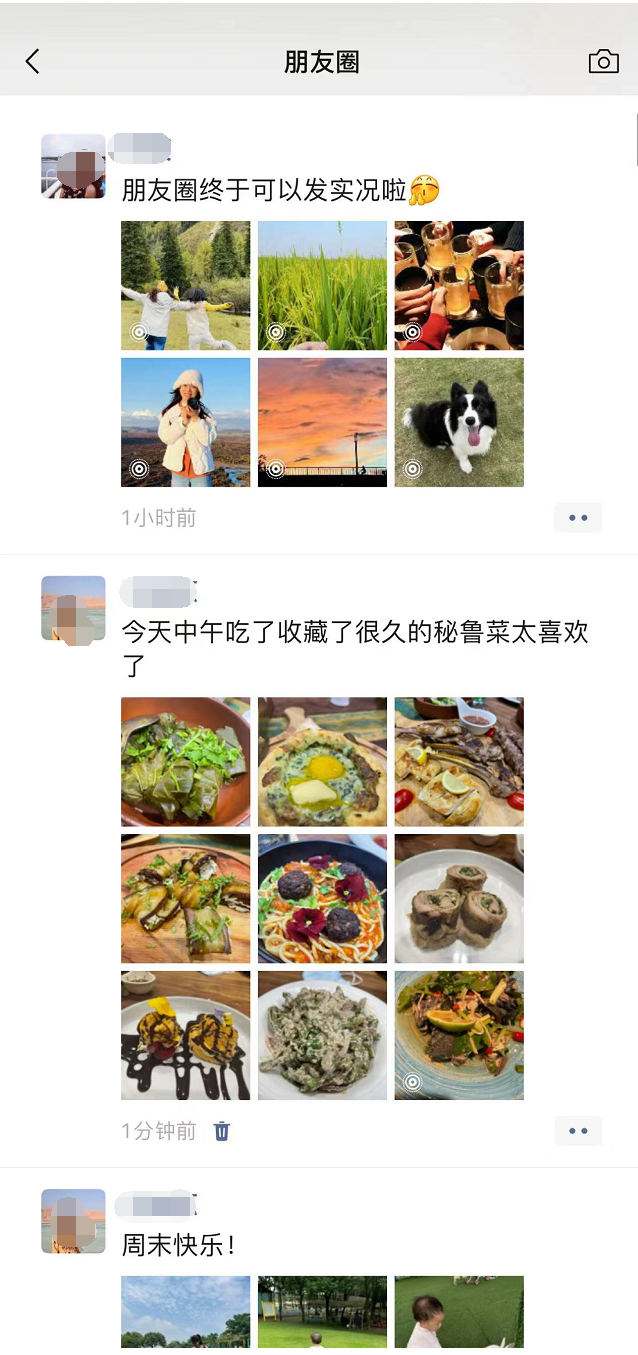
Task: Open the border collie dog photo
Action: 459,423
